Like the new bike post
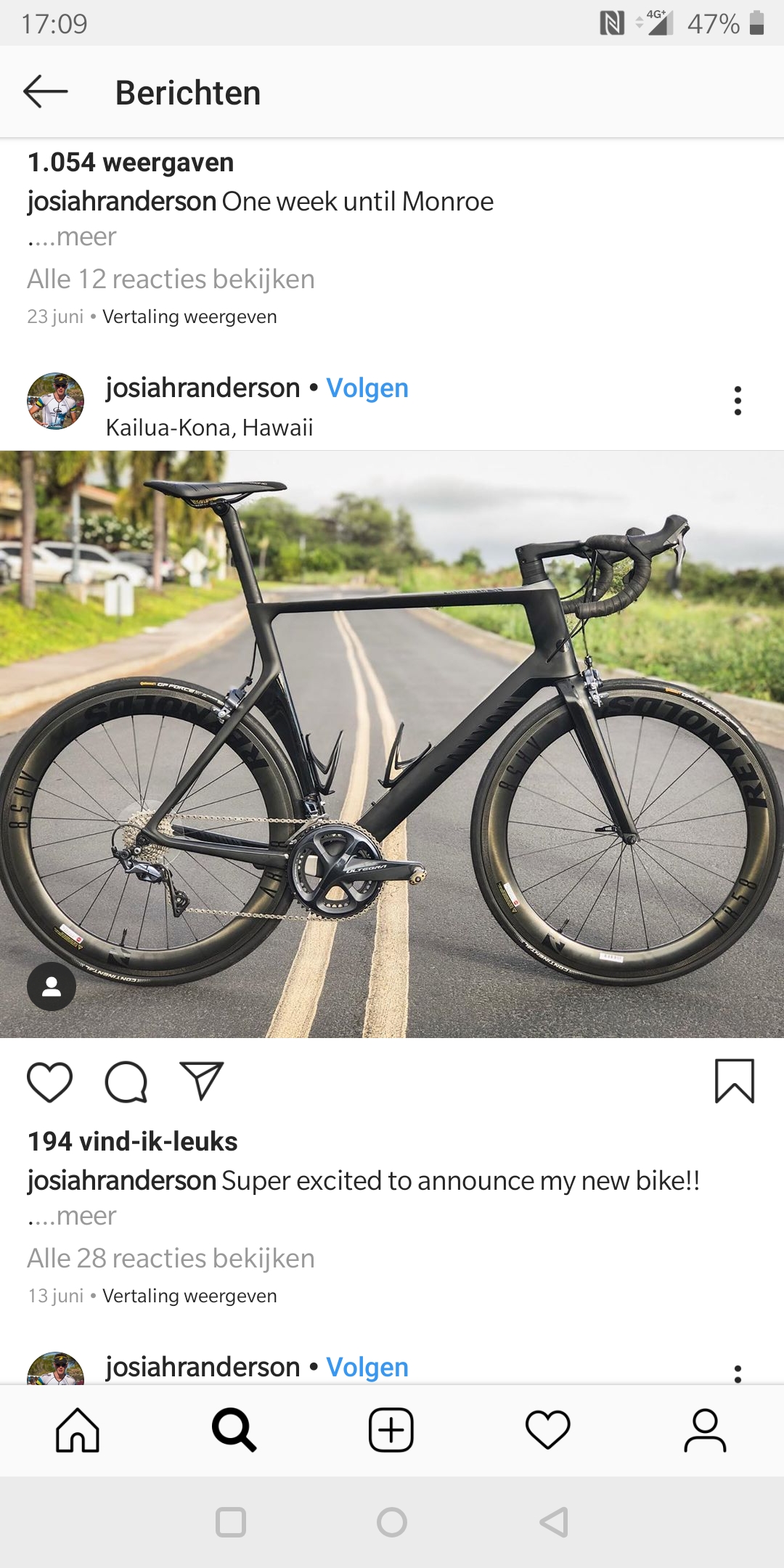 click(x=49, y=1082)
